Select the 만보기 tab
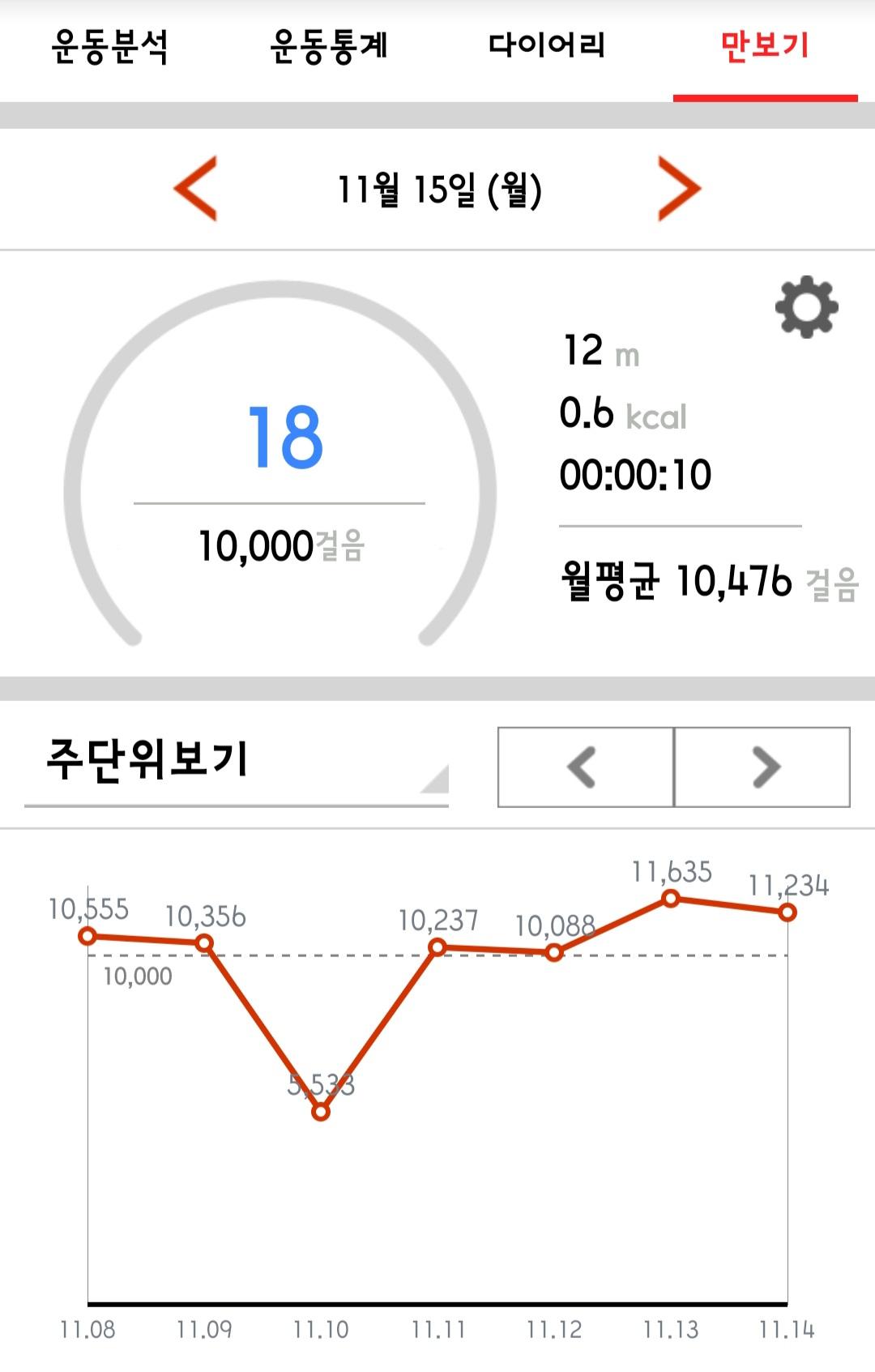 point(765,47)
